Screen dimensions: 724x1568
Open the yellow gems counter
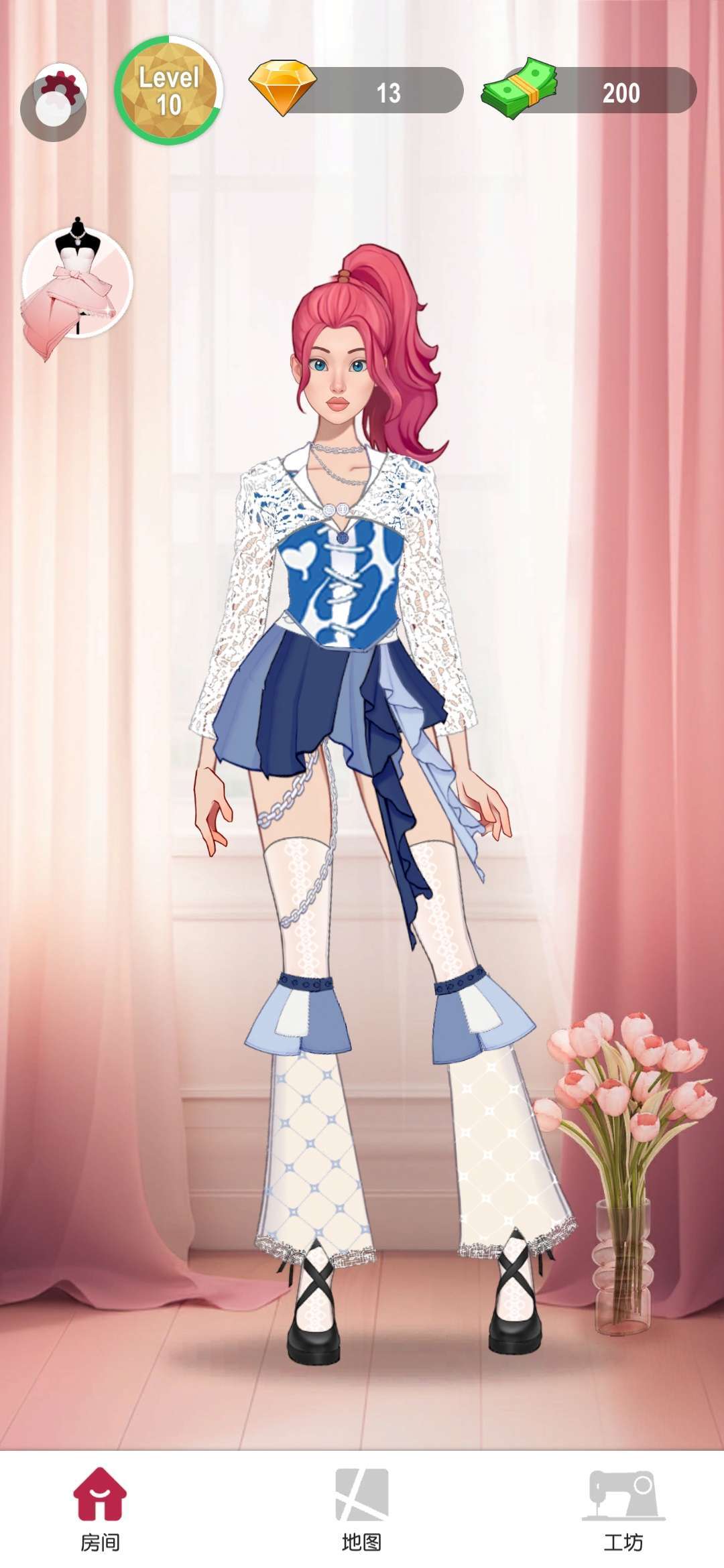tap(357, 90)
